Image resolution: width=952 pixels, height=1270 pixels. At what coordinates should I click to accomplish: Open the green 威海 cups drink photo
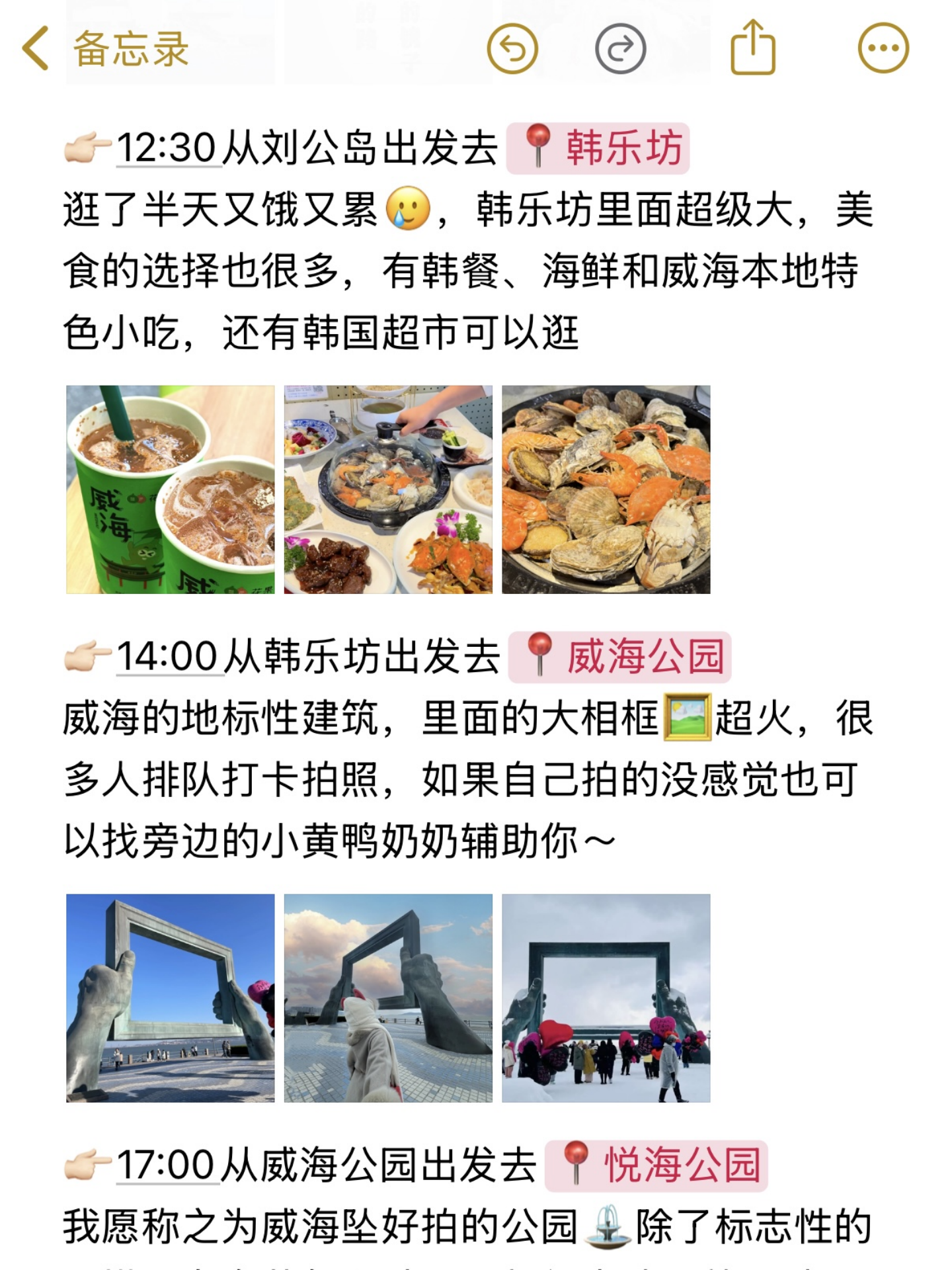pyautogui.click(x=171, y=489)
